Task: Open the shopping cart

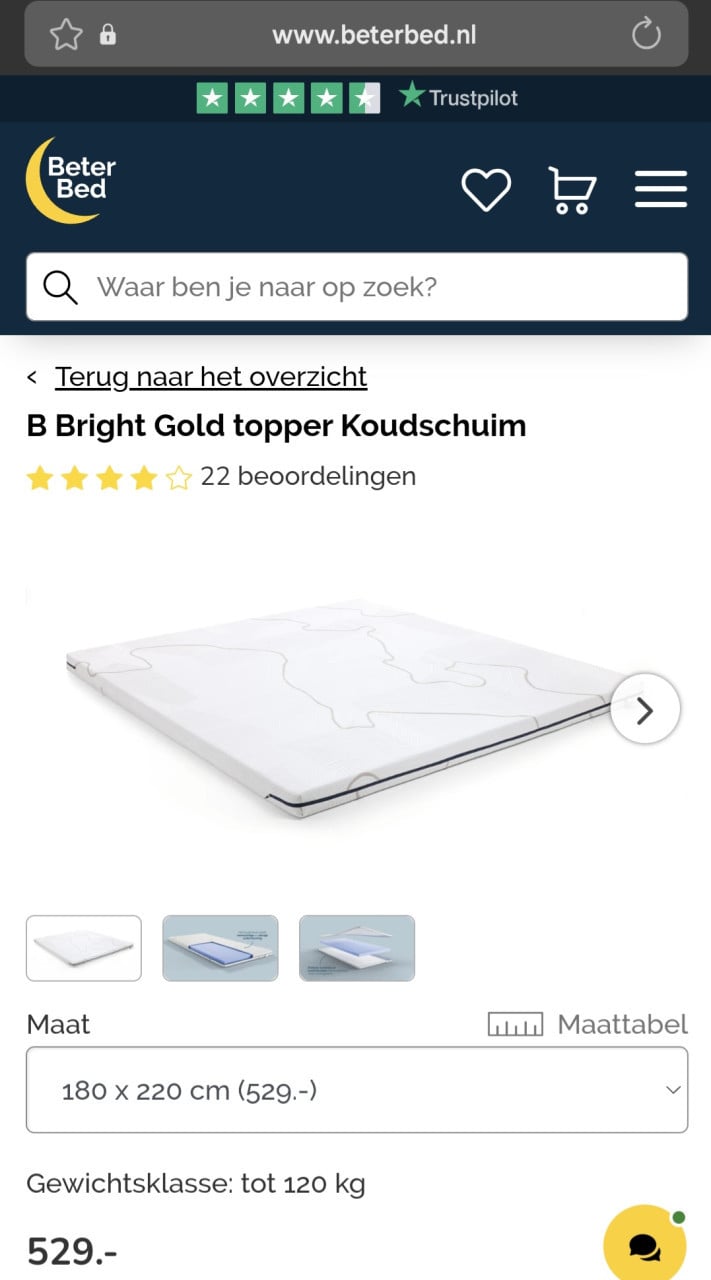Action: [x=572, y=190]
